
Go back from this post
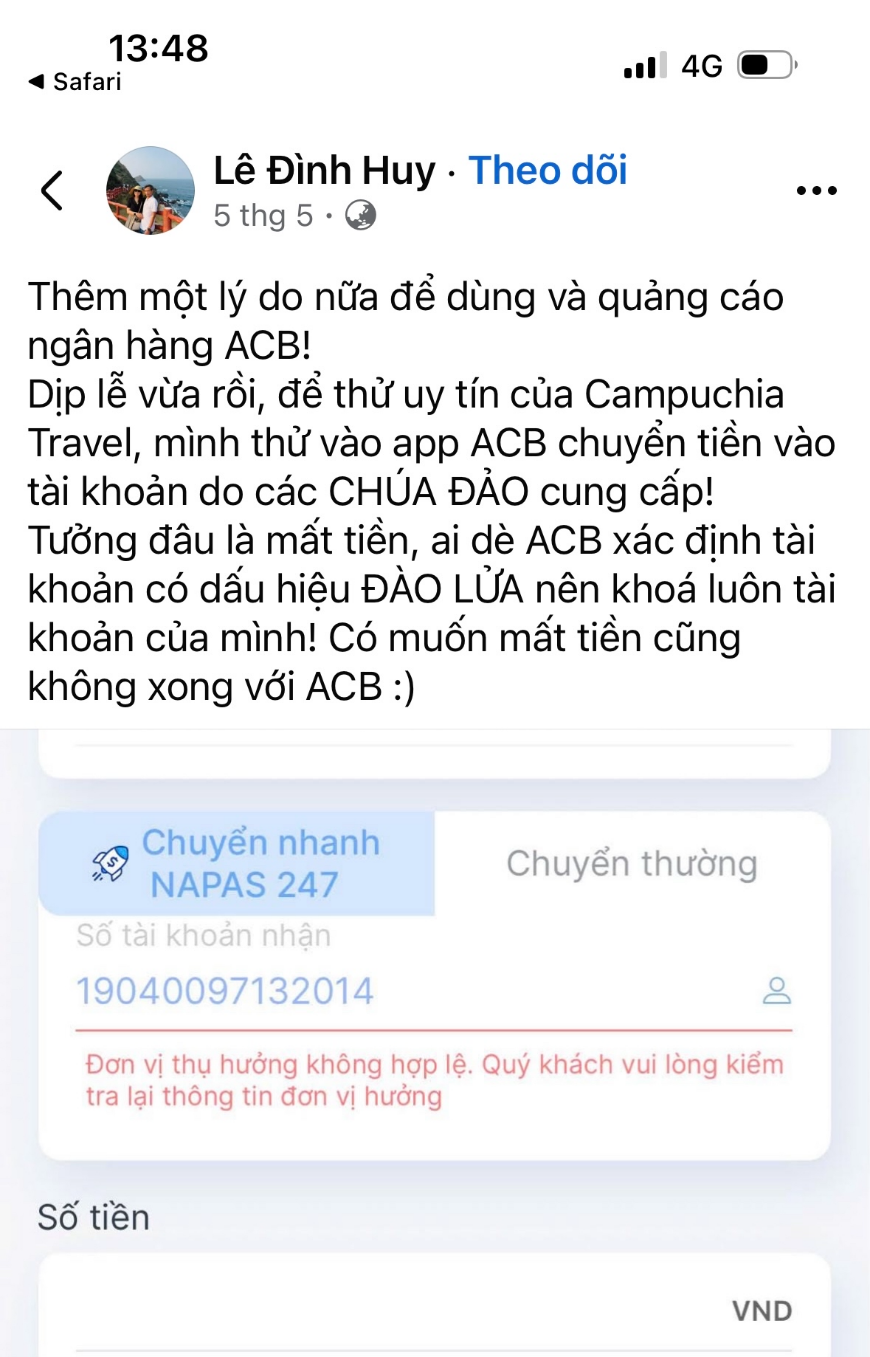(x=52, y=190)
